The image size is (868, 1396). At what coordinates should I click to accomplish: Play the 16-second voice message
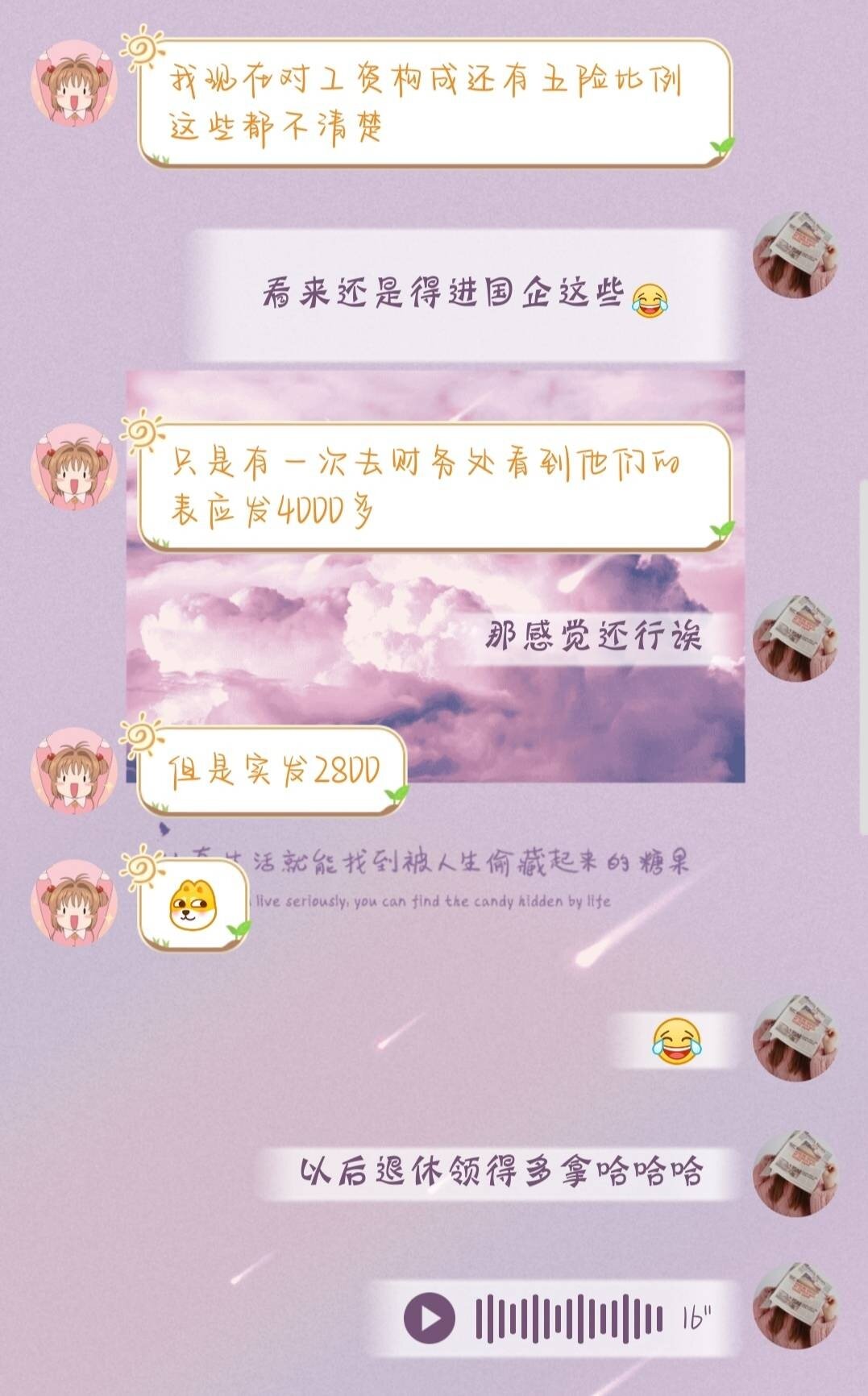pos(430,1319)
